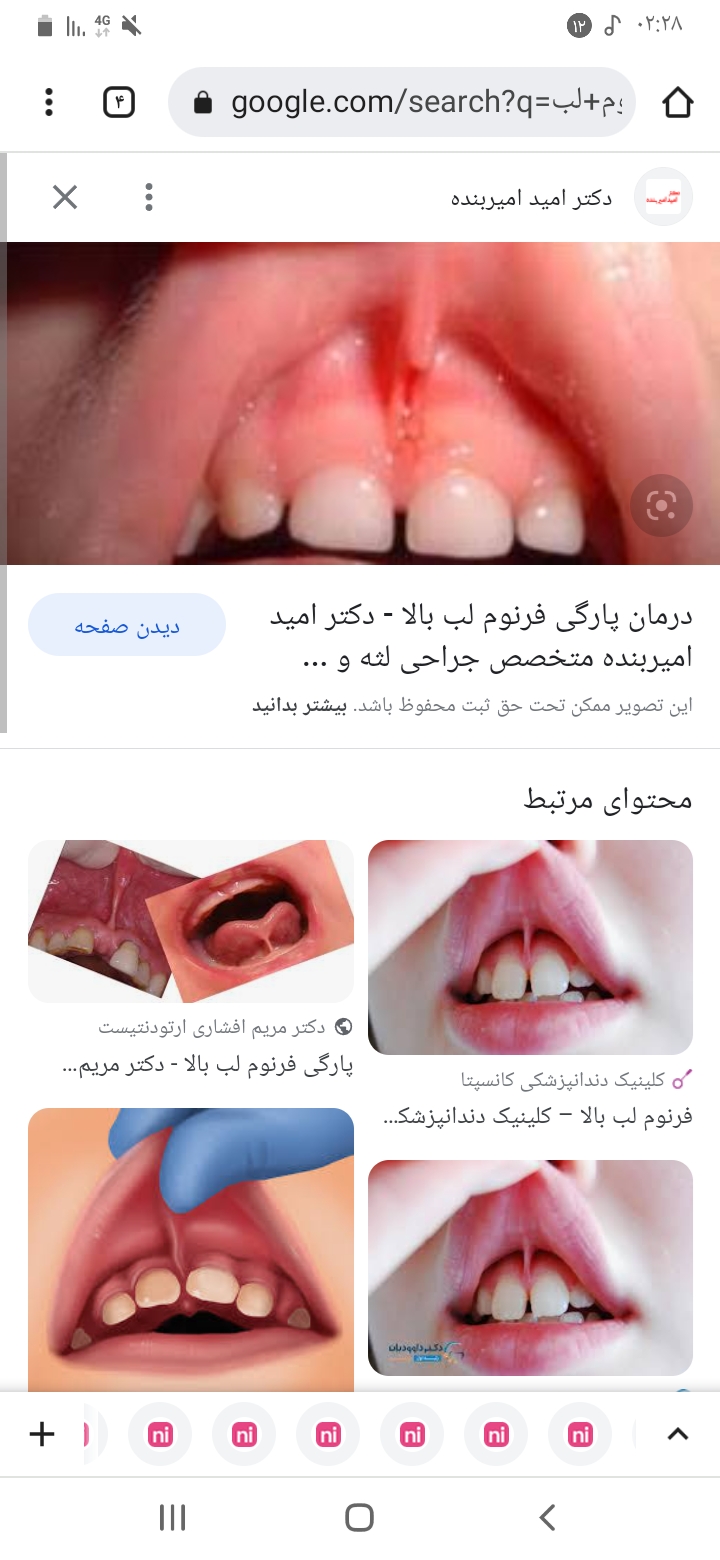
Task: Search this image with Lens icon
Action: pos(661,507)
